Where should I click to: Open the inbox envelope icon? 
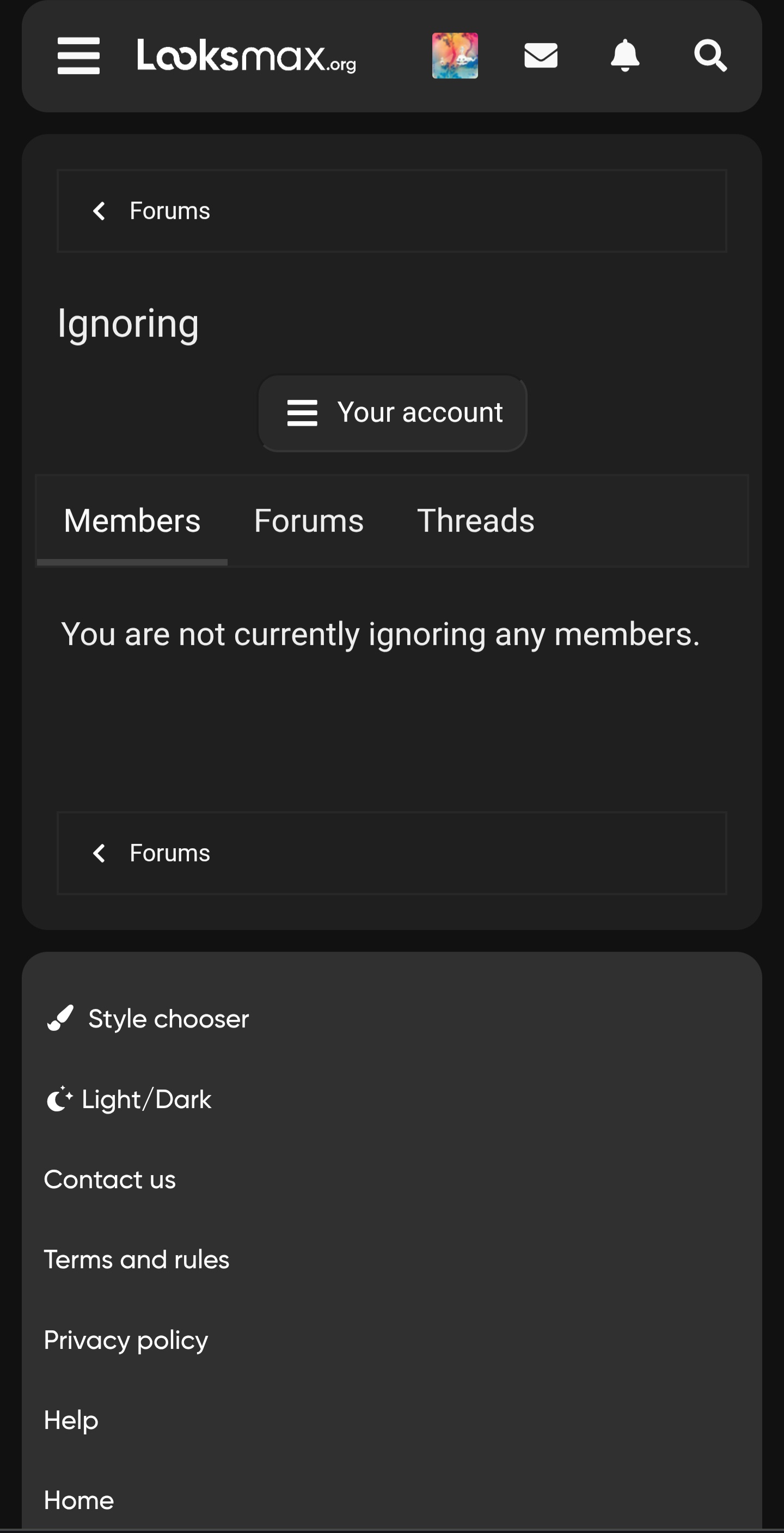point(540,56)
